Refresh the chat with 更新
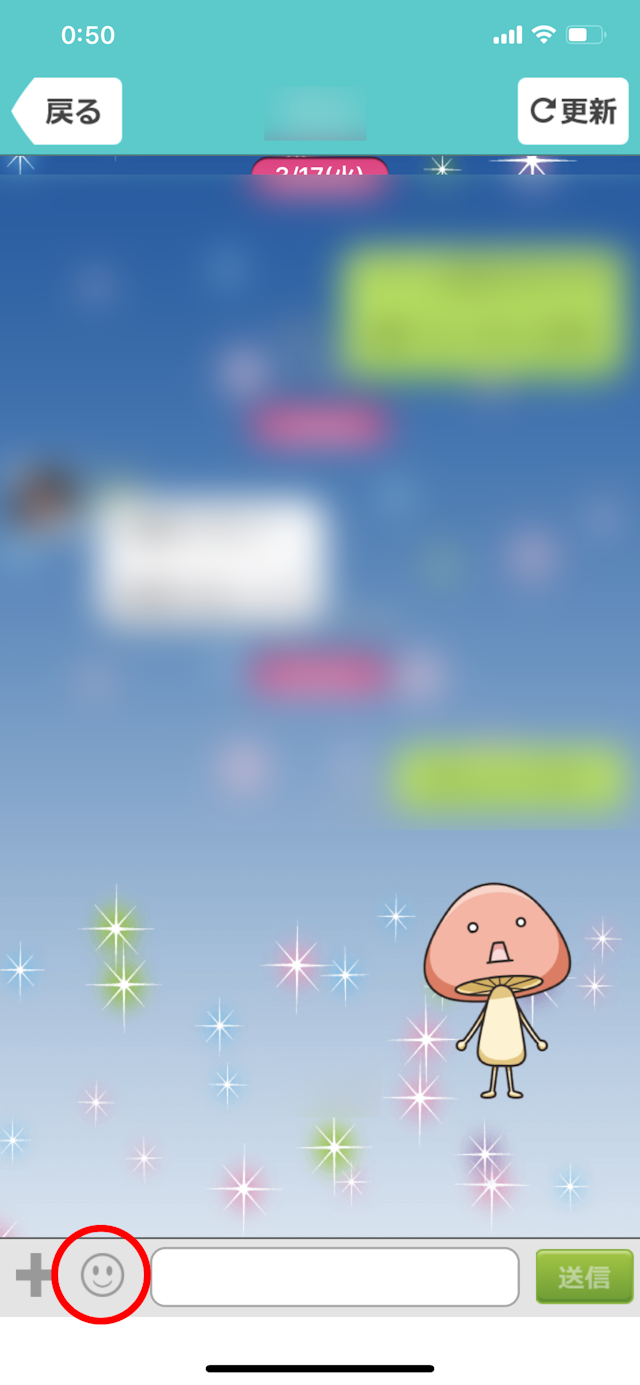Image resolution: width=640 pixels, height=1385 pixels. click(x=573, y=111)
